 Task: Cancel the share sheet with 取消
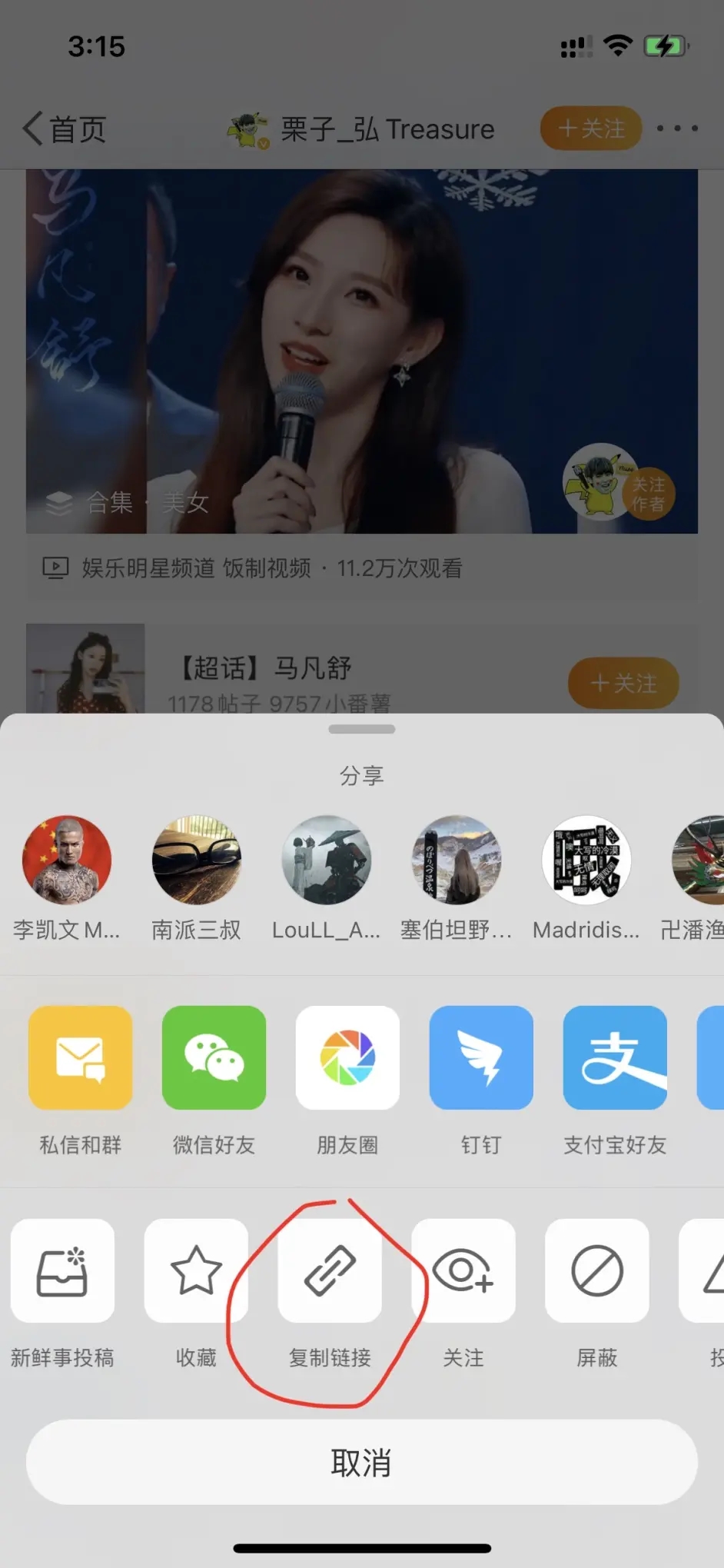coord(362,1462)
